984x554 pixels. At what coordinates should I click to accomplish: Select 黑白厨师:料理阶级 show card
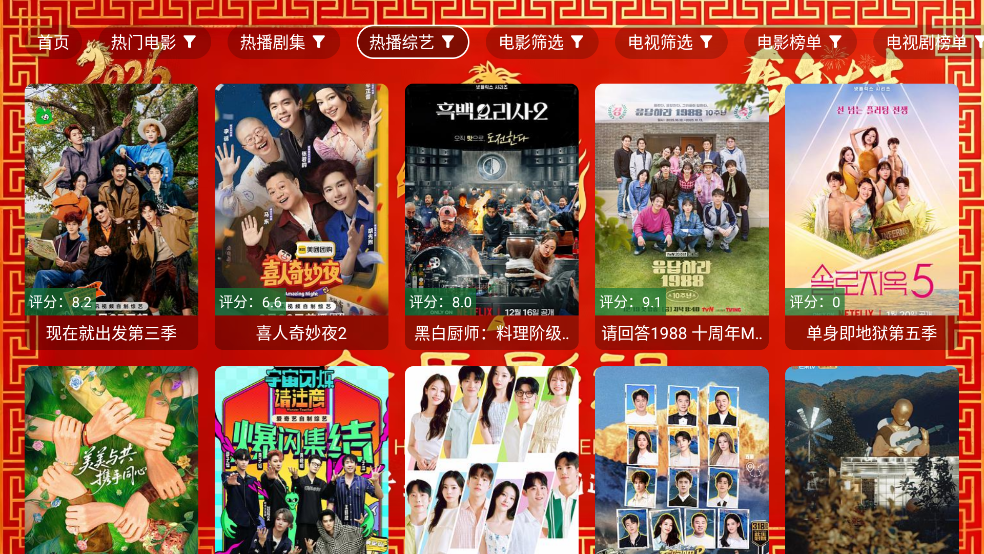pyautogui.click(x=491, y=215)
